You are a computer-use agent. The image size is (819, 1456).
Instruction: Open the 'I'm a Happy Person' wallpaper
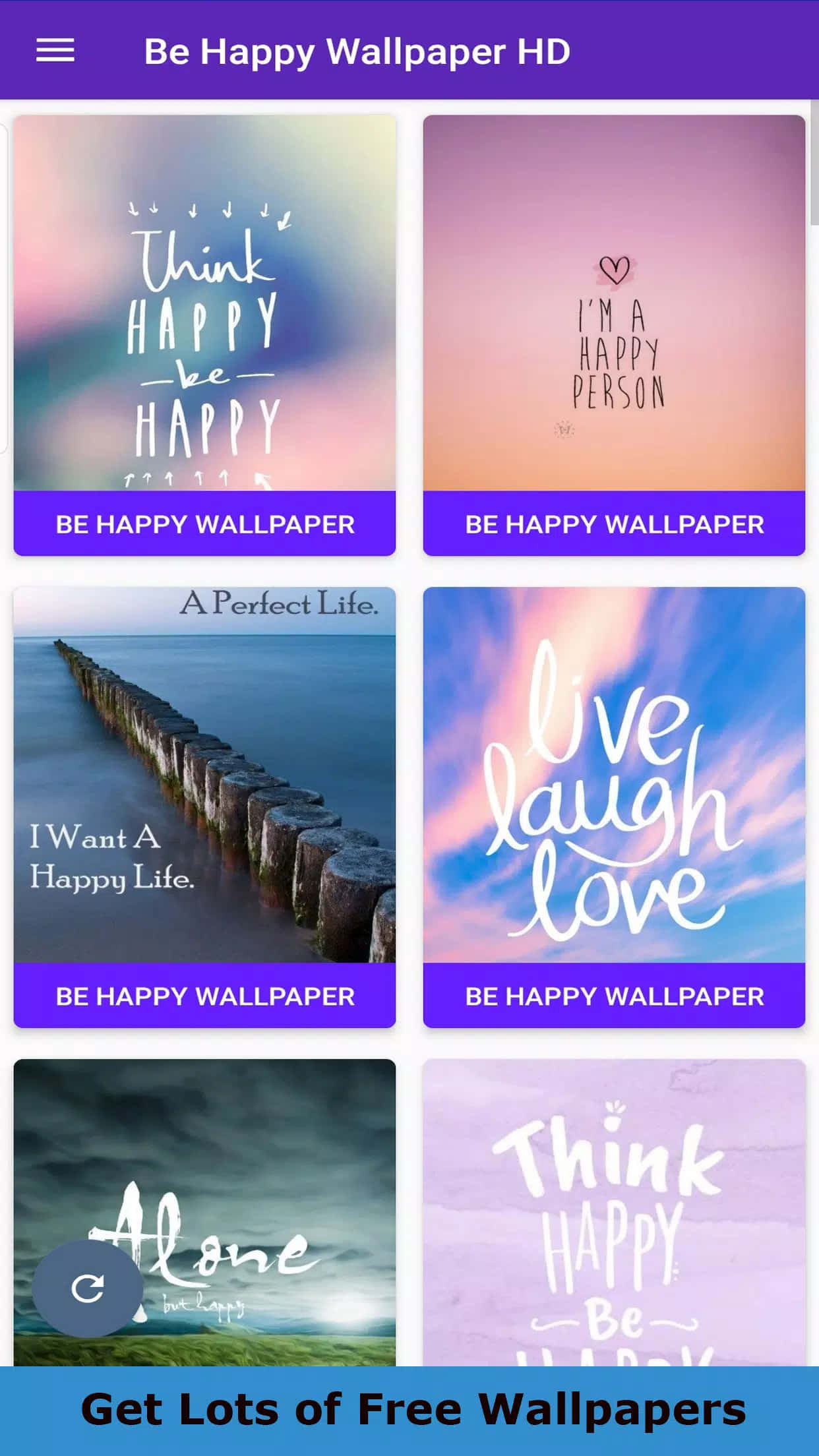coord(614,303)
